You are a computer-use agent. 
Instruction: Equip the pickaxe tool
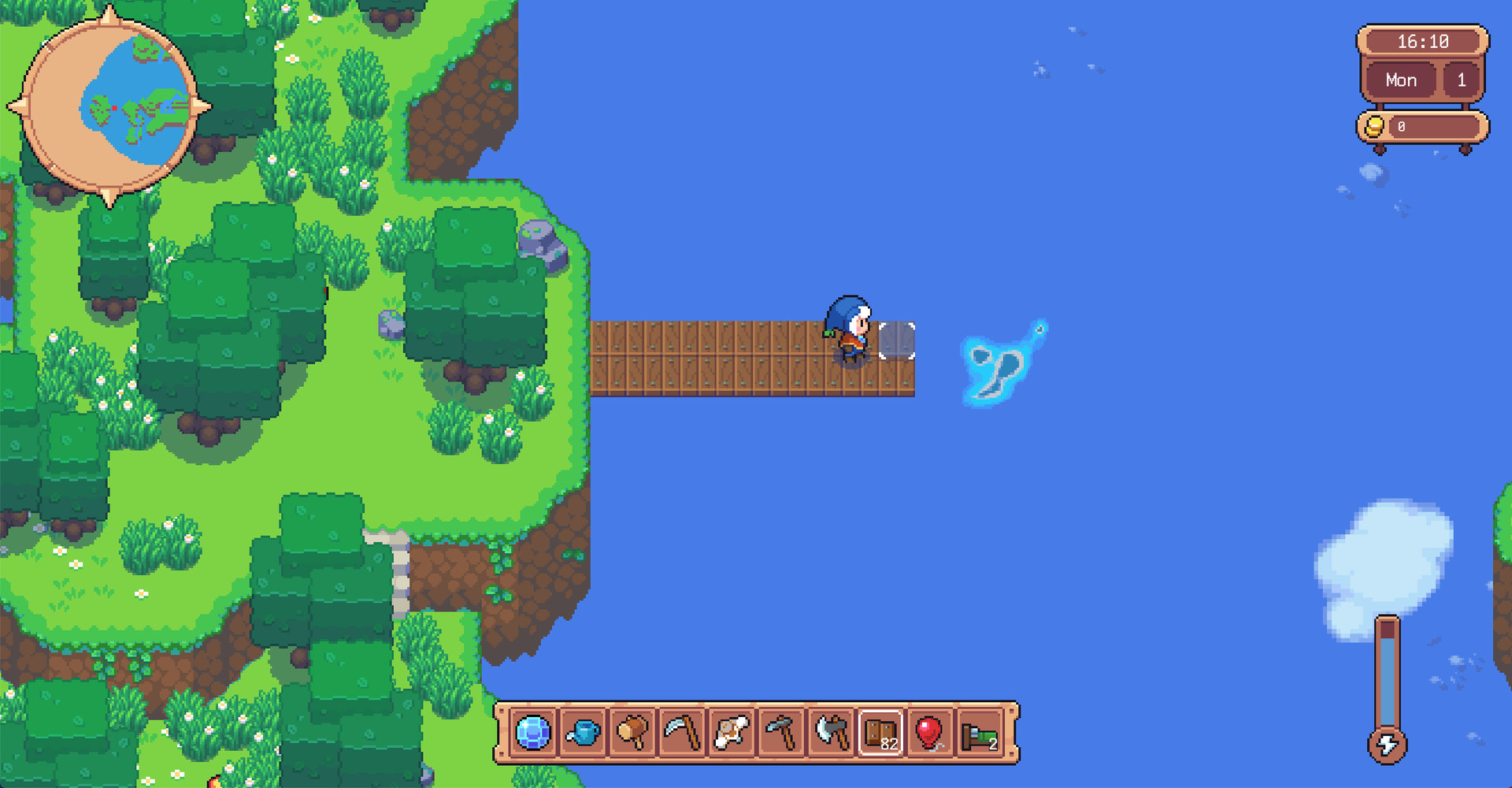(x=781, y=733)
